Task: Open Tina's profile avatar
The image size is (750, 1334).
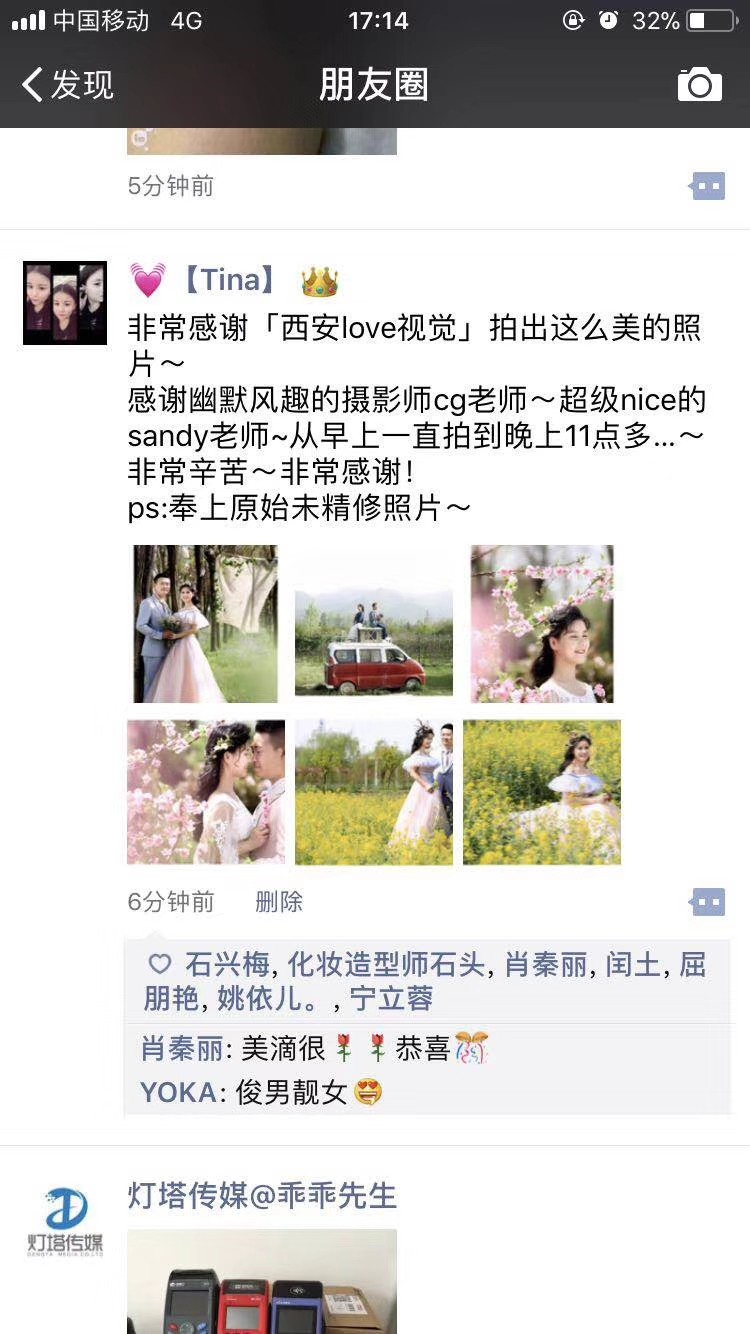Action: 65,303
